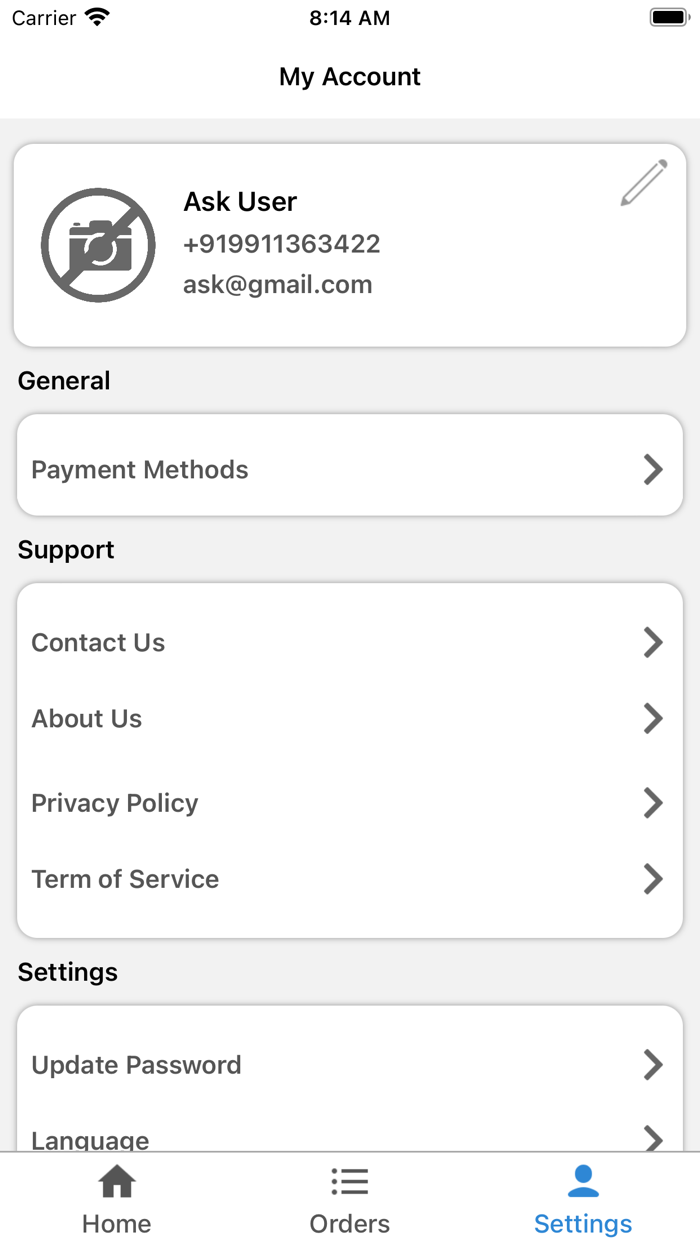Select the Settings tab
Screen dimensions: 700x1244
pyautogui.click(x=583, y=1200)
